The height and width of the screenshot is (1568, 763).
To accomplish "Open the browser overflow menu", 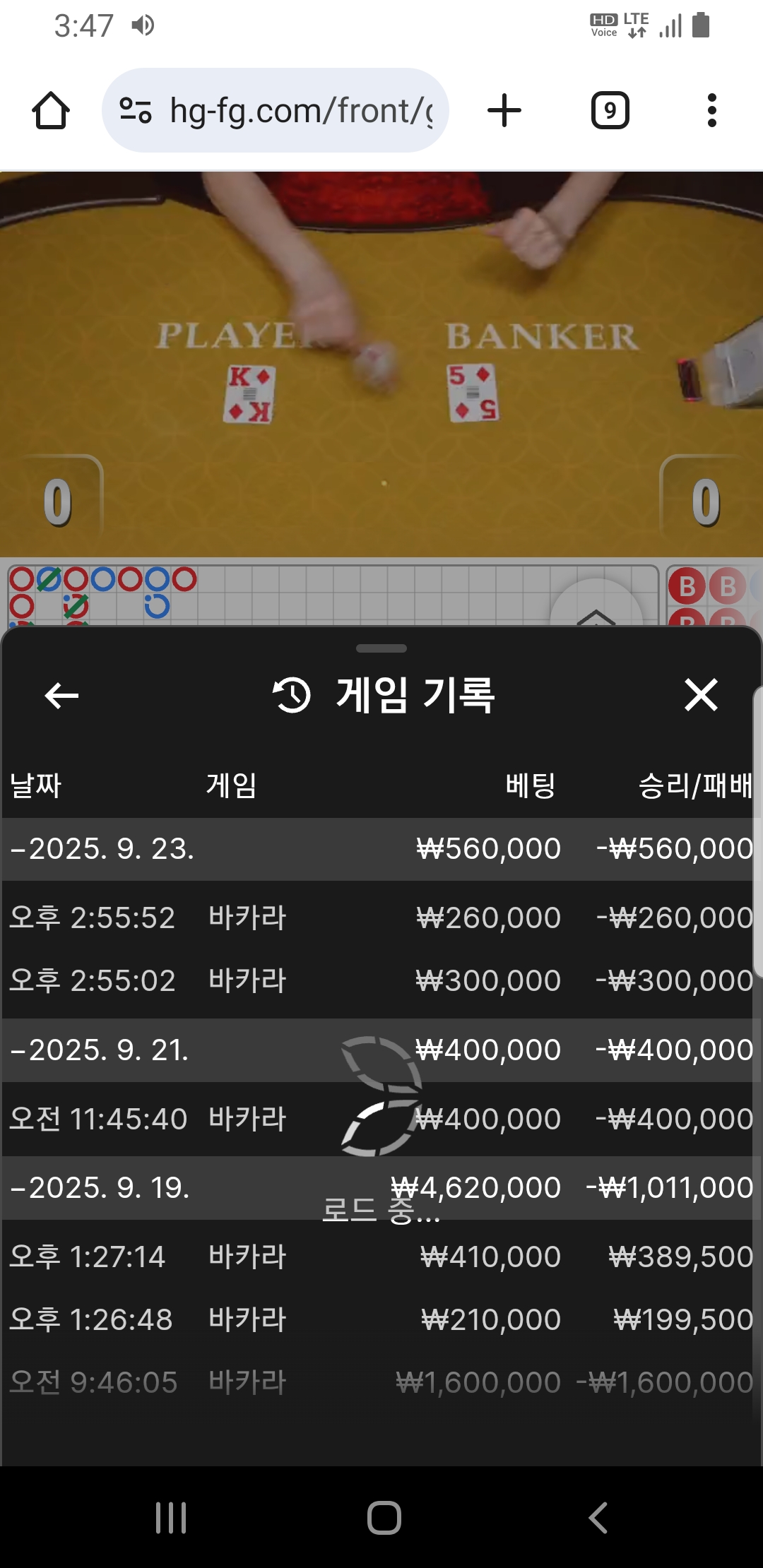I will [x=711, y=111].
